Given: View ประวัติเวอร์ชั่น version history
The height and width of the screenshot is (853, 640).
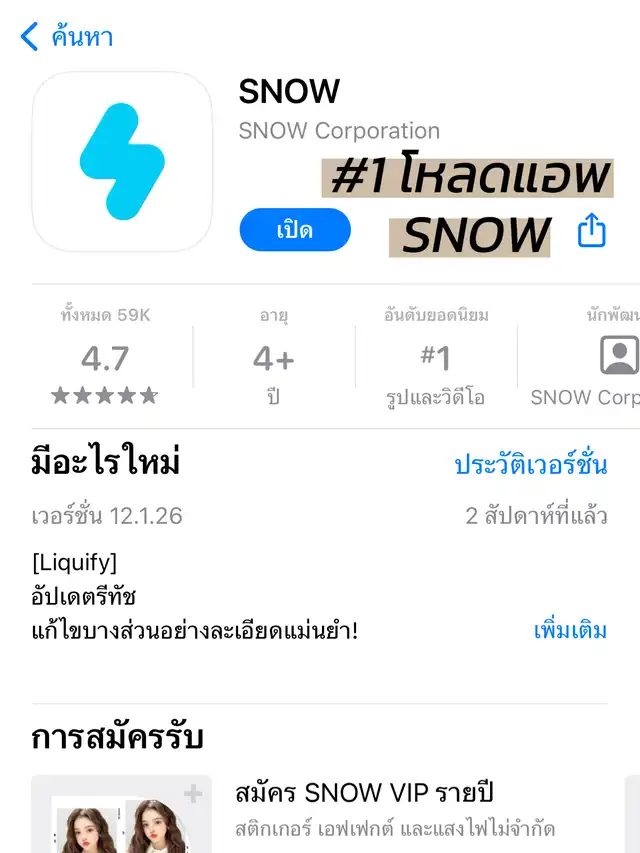Looking at the screenshot, I should click(x=530, y=465).
